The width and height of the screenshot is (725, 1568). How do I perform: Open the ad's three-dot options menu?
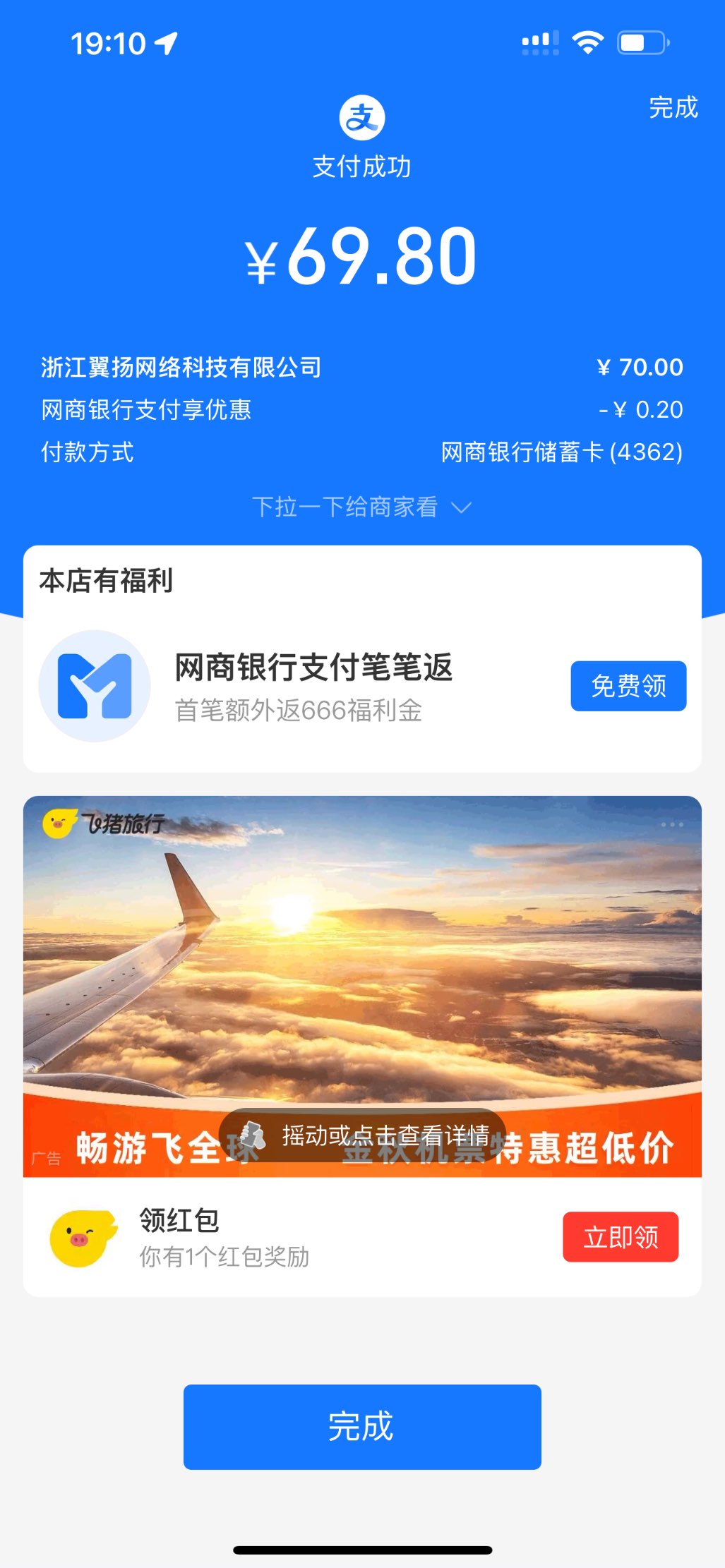[672, 824]
